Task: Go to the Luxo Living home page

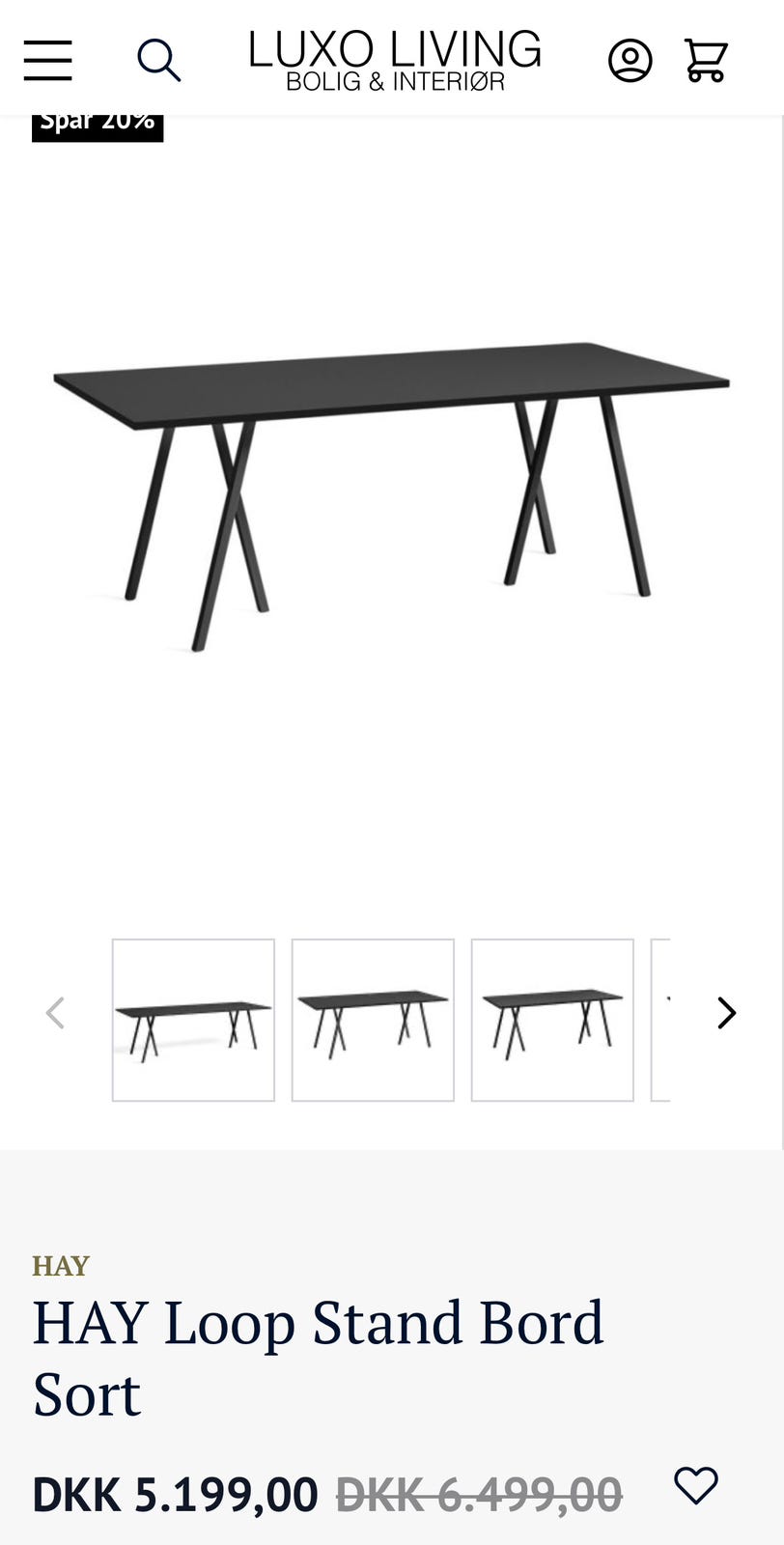Action: click(395, 60)
